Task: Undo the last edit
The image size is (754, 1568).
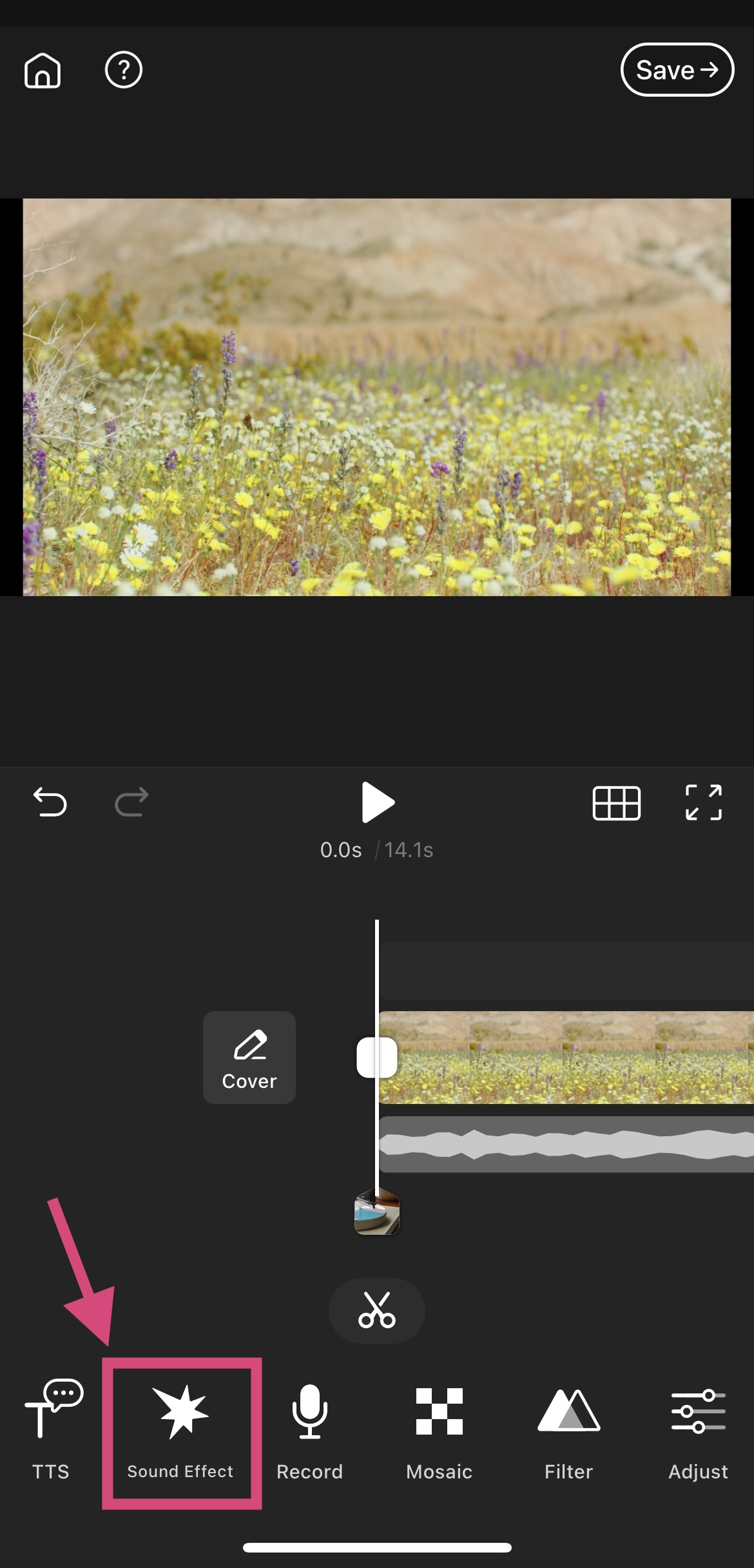Action: click(x=50, y=802)
